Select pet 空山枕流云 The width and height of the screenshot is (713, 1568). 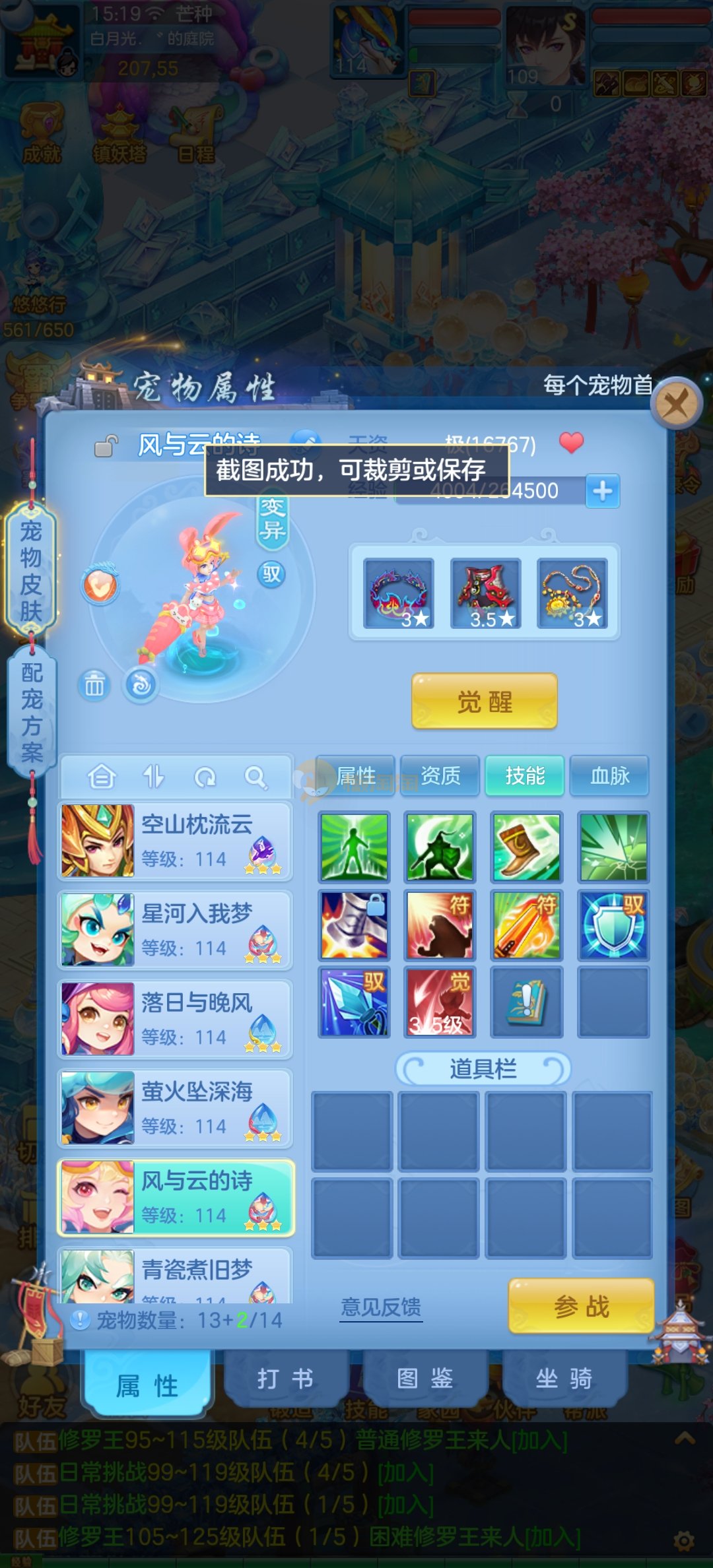pos(176,841)
